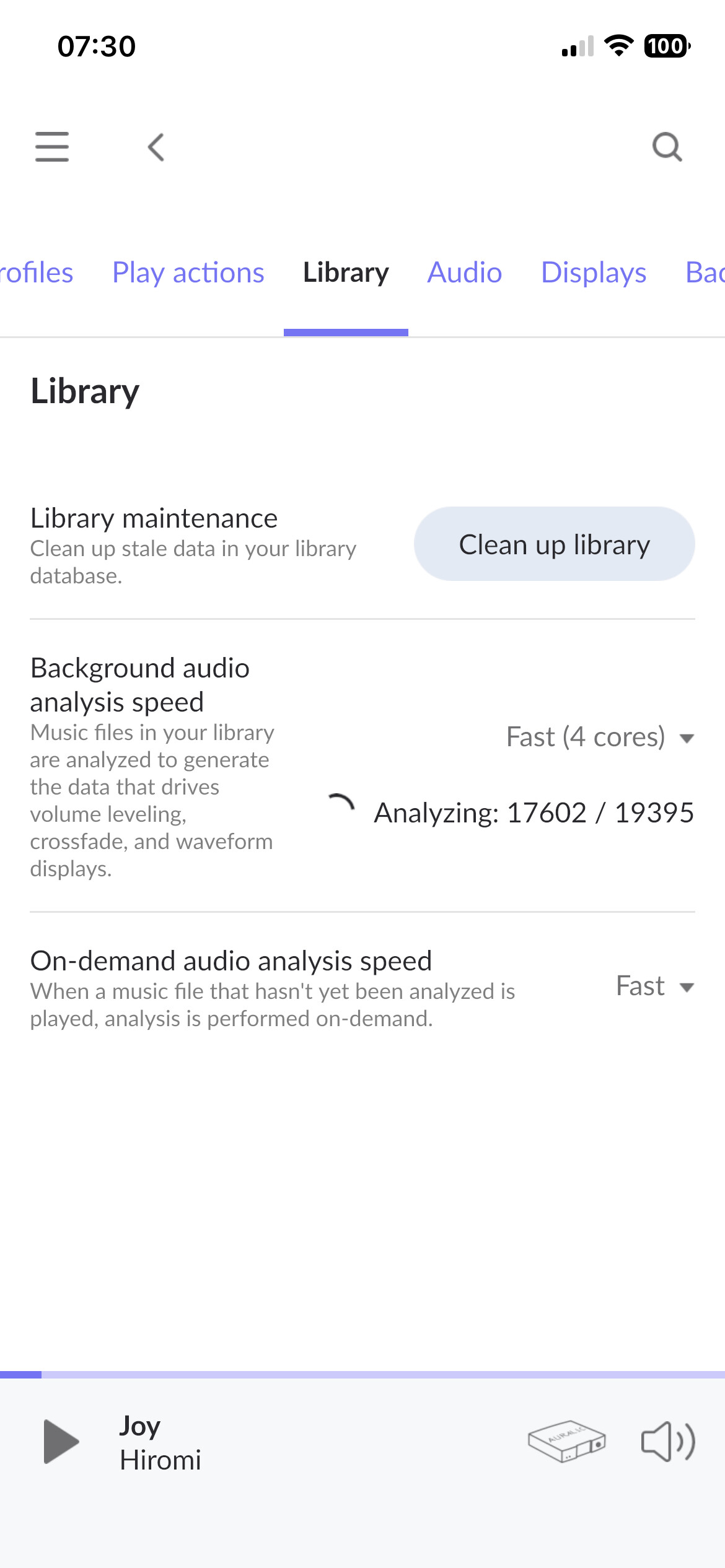Open the search icon
The height and width of the screenshot is (1568, 725).
point(667,147)
